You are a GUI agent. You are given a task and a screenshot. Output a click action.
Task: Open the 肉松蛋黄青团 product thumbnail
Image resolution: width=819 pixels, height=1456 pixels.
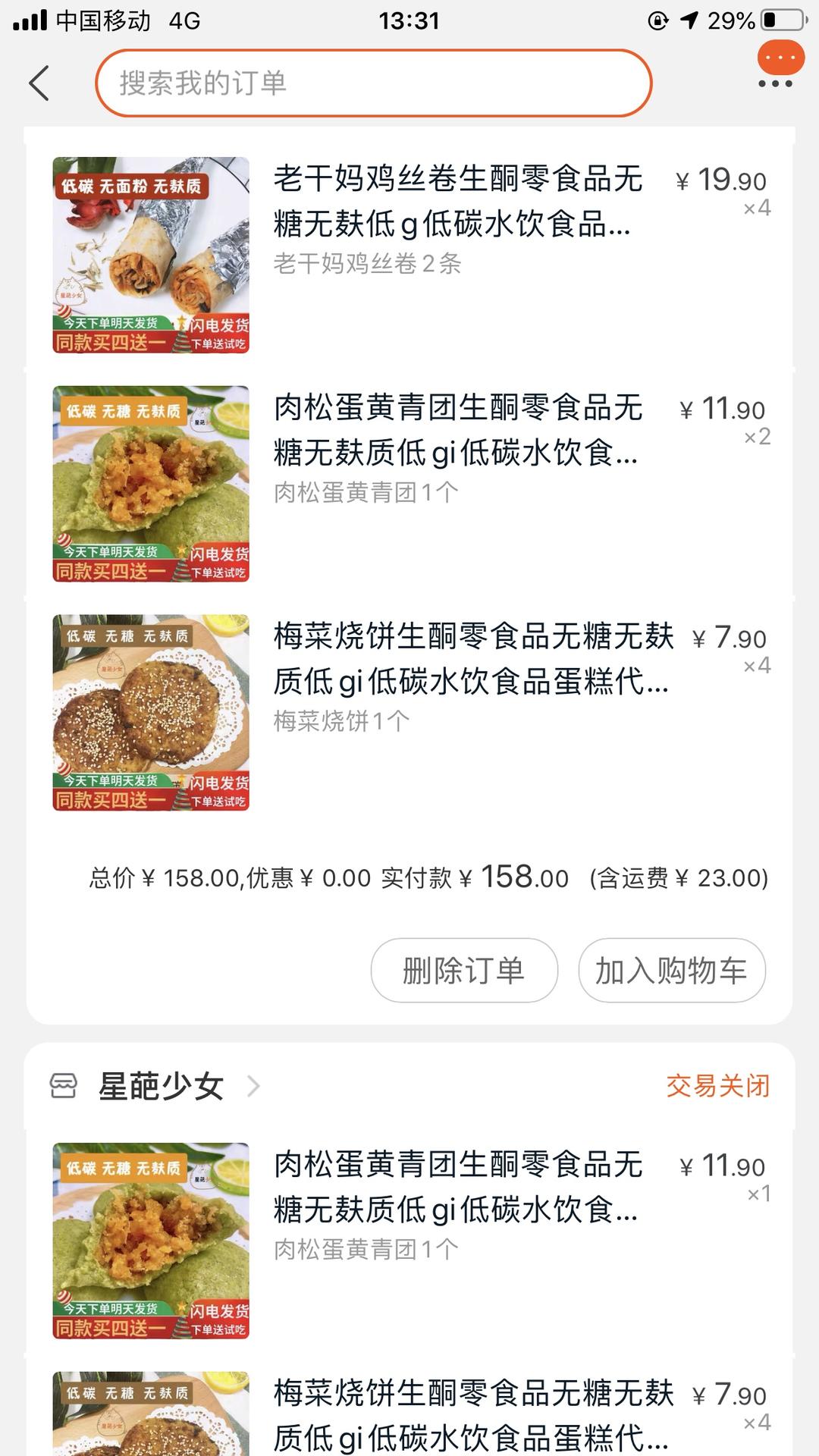150,483
